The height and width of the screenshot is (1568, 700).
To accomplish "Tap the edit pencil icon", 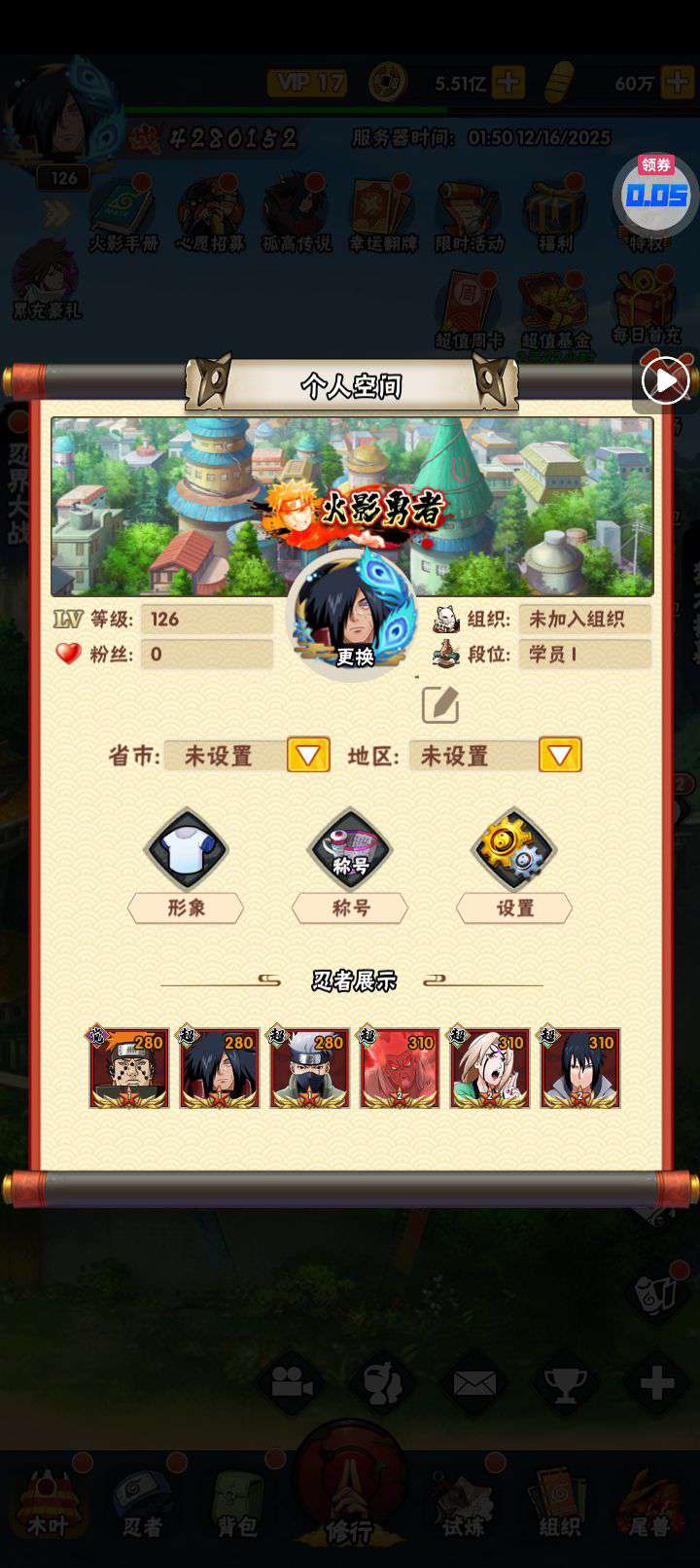I will click(439, 705).
